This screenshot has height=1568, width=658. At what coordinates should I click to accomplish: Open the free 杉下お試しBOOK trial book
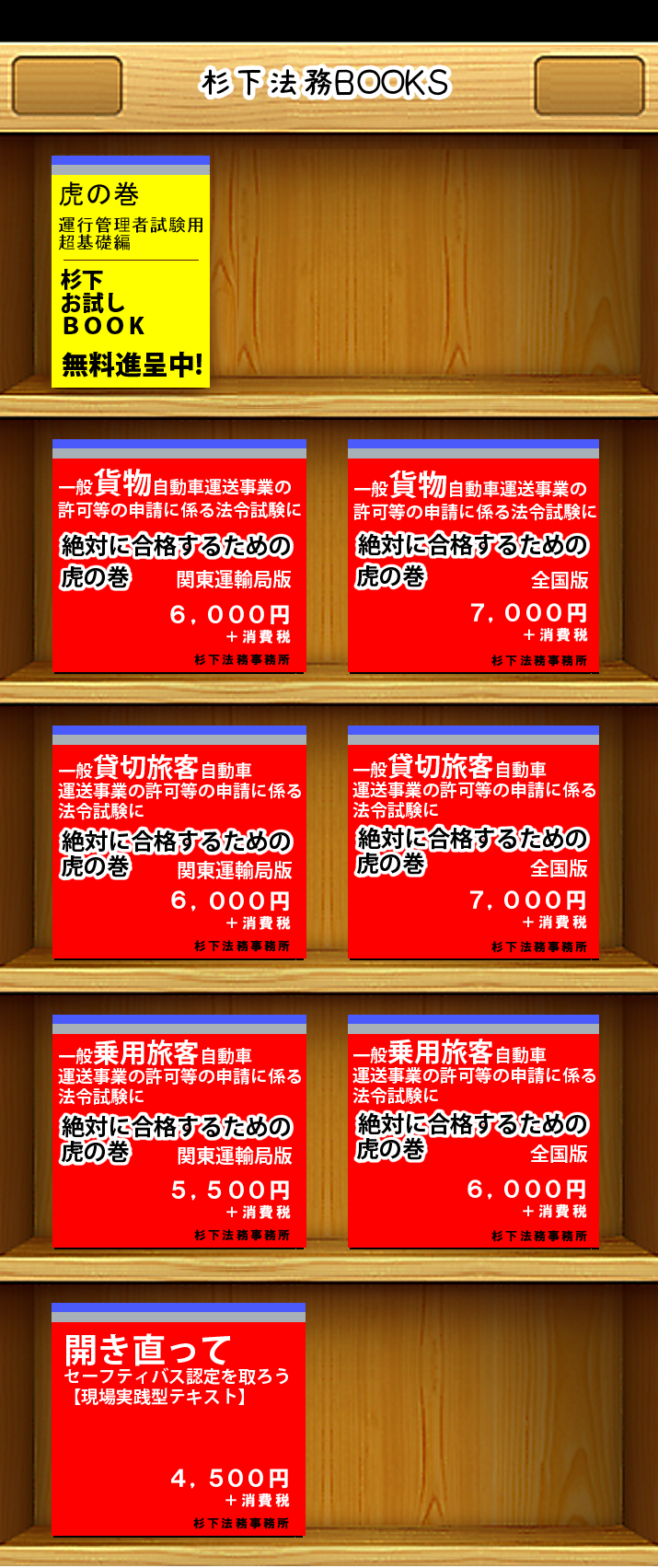131,273
